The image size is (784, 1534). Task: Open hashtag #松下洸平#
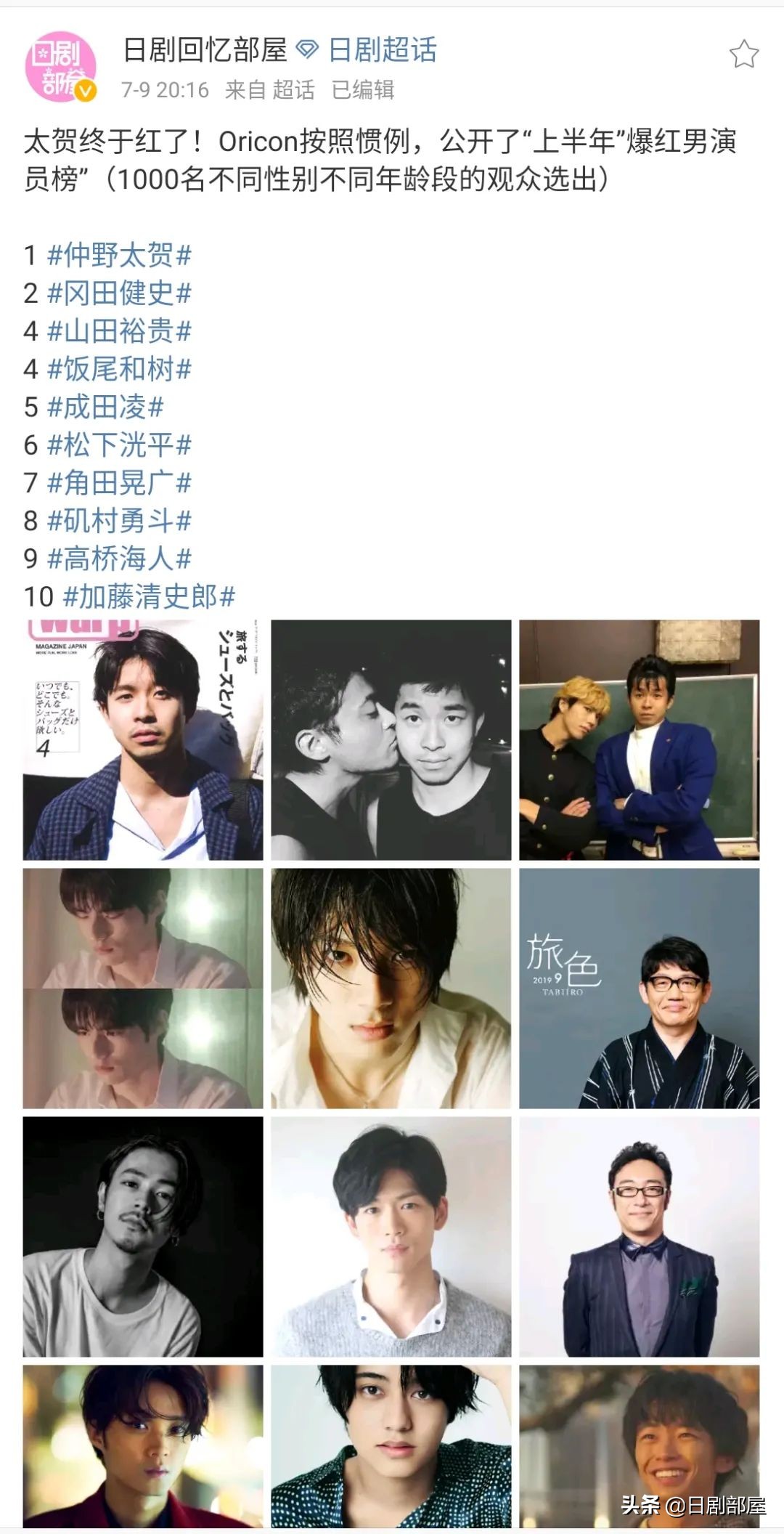tap(119, 445)
